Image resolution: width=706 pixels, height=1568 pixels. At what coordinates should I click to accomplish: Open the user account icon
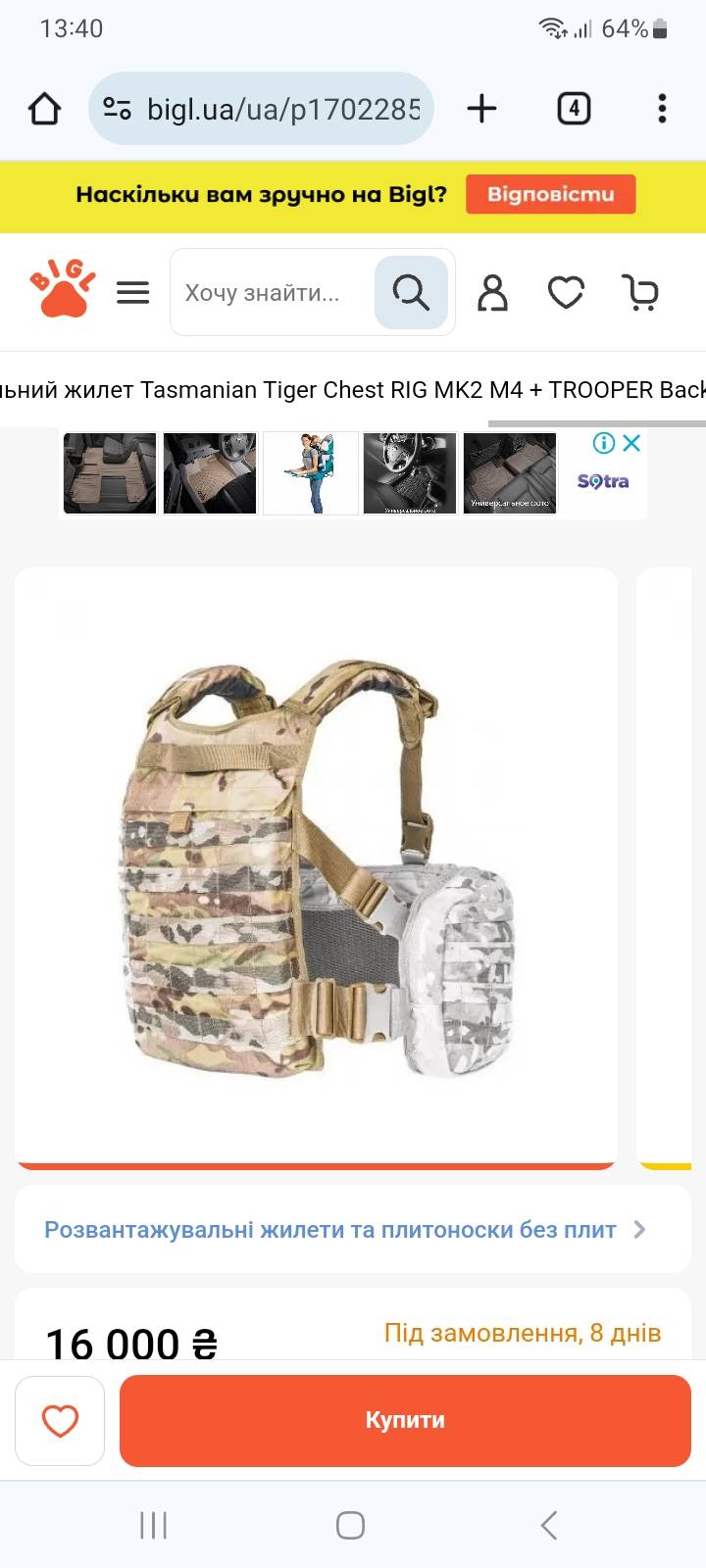492,292
